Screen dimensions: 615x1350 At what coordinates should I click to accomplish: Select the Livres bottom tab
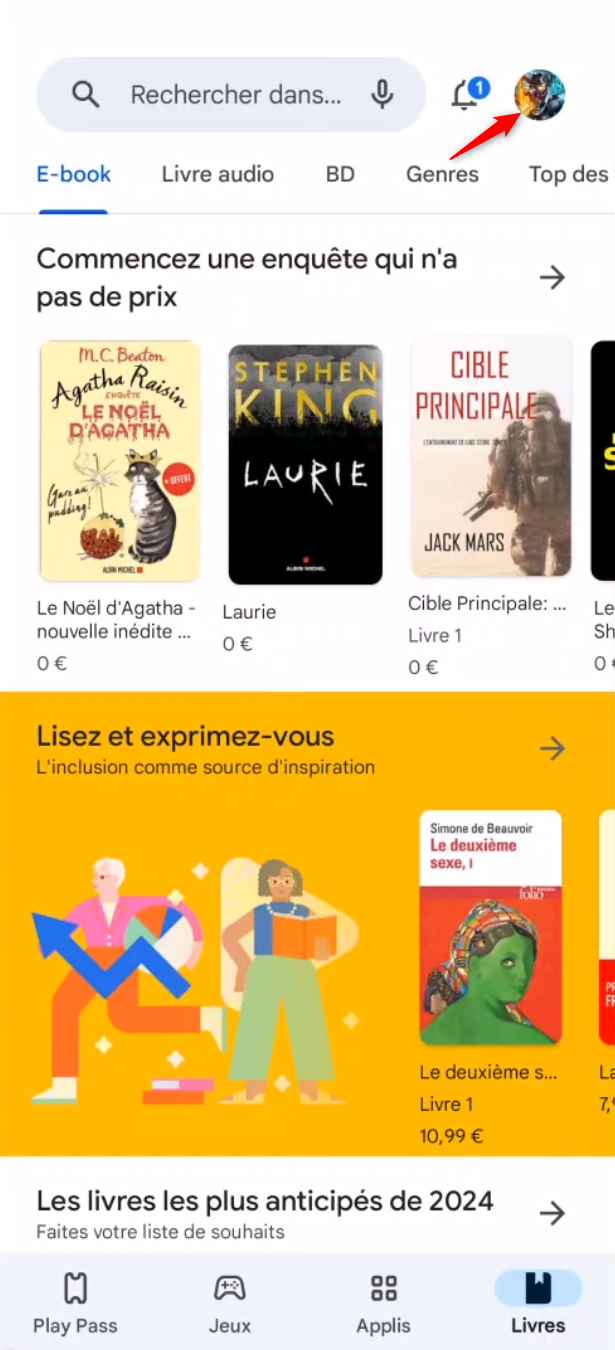538,1304
